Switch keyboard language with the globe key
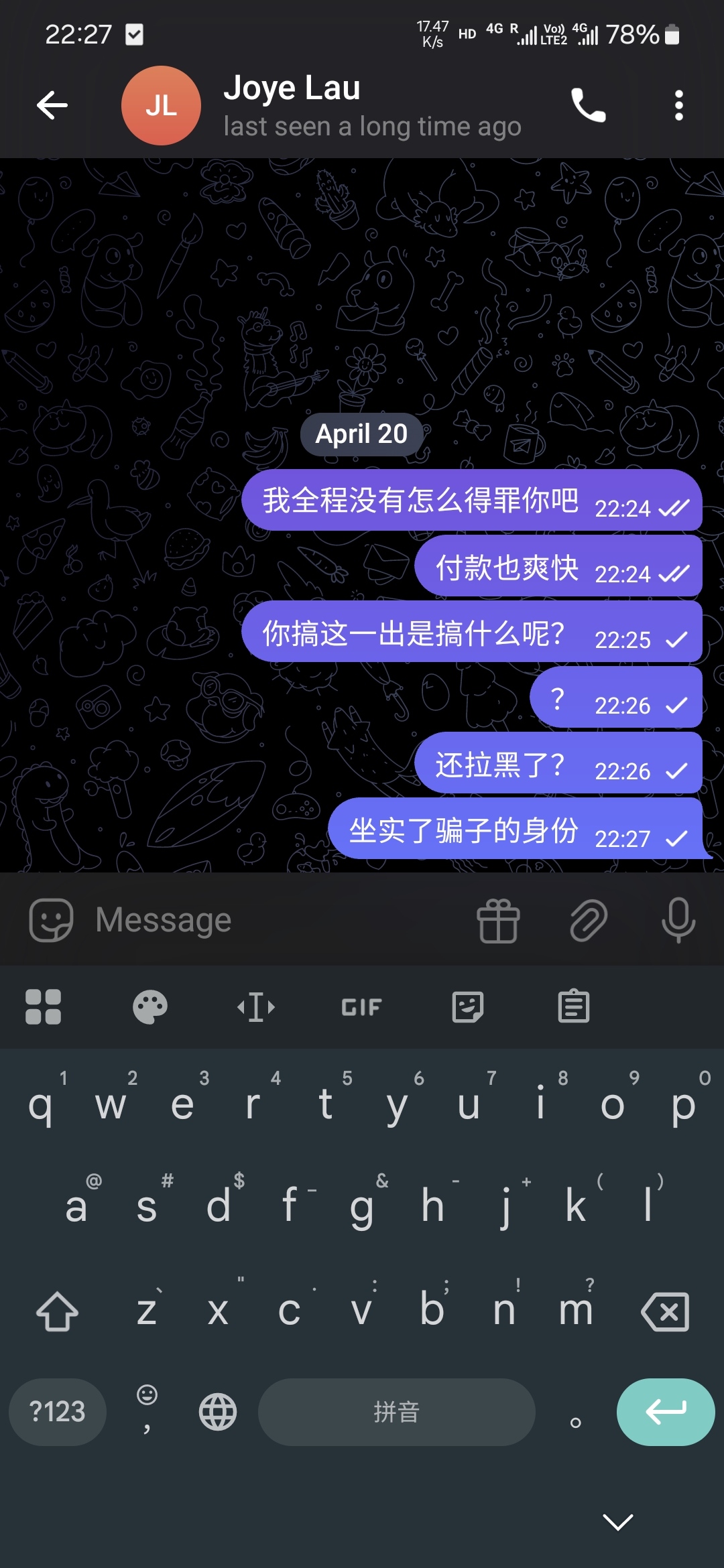Image resolution: width=724 pixels, height=1568 pixels. click(218, 1412)
